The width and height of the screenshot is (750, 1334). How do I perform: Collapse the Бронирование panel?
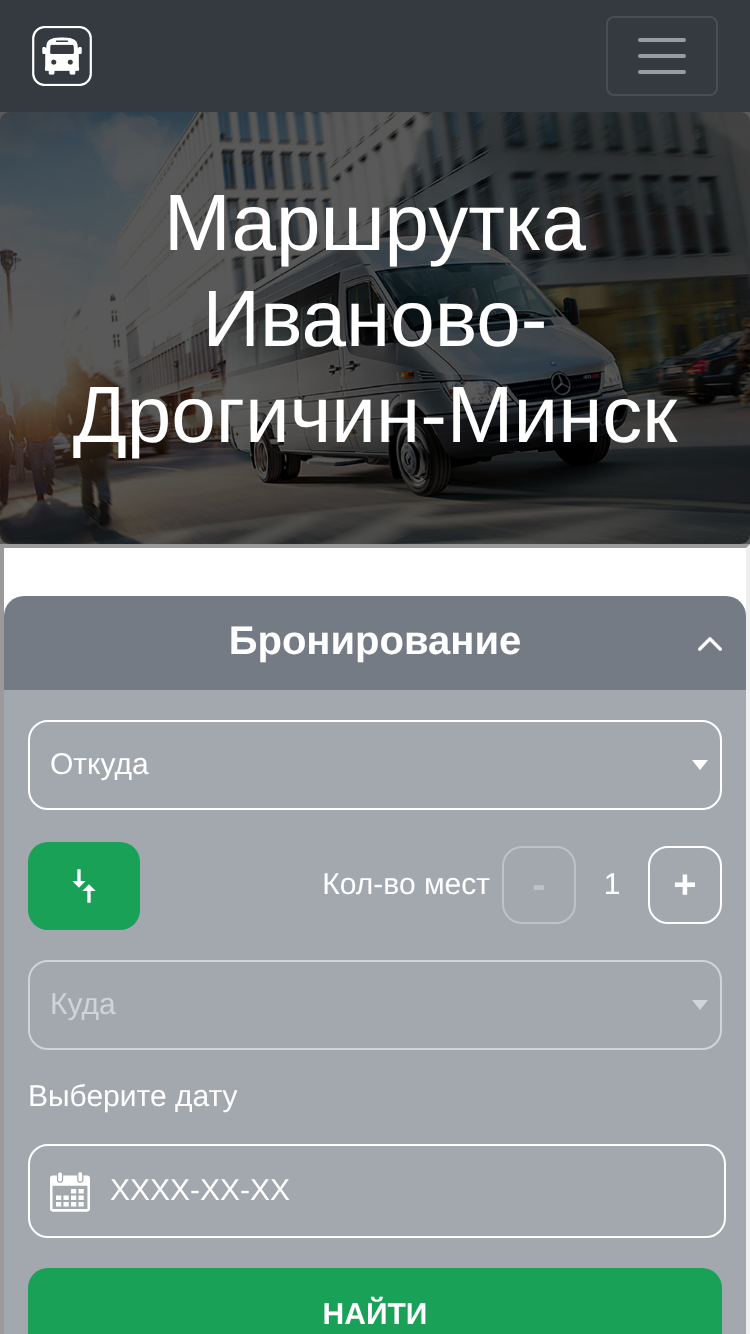point(710,643)
